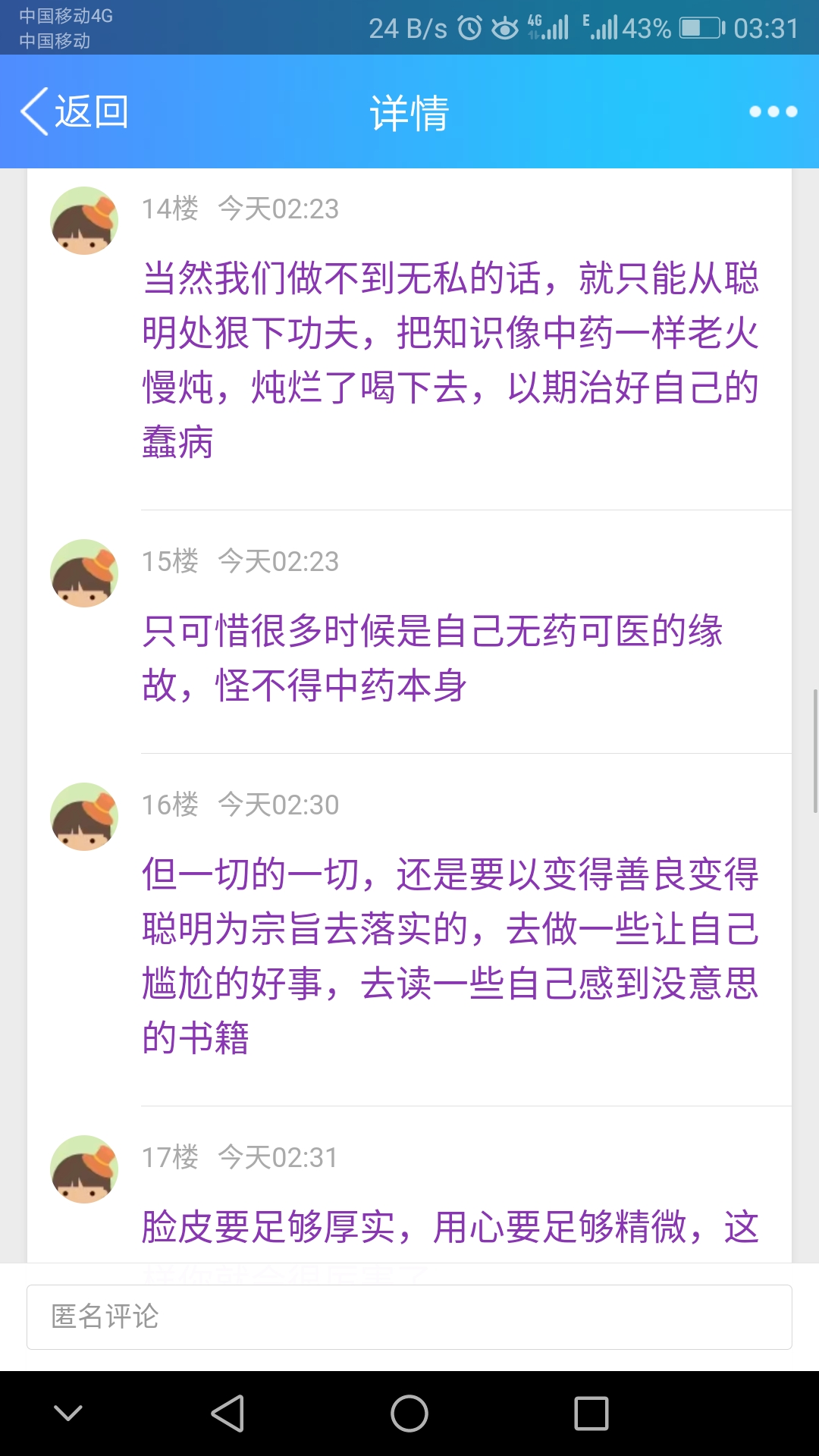
Task: Open the avatar of the 17楼 commenter
Action: click(84, 1169)
